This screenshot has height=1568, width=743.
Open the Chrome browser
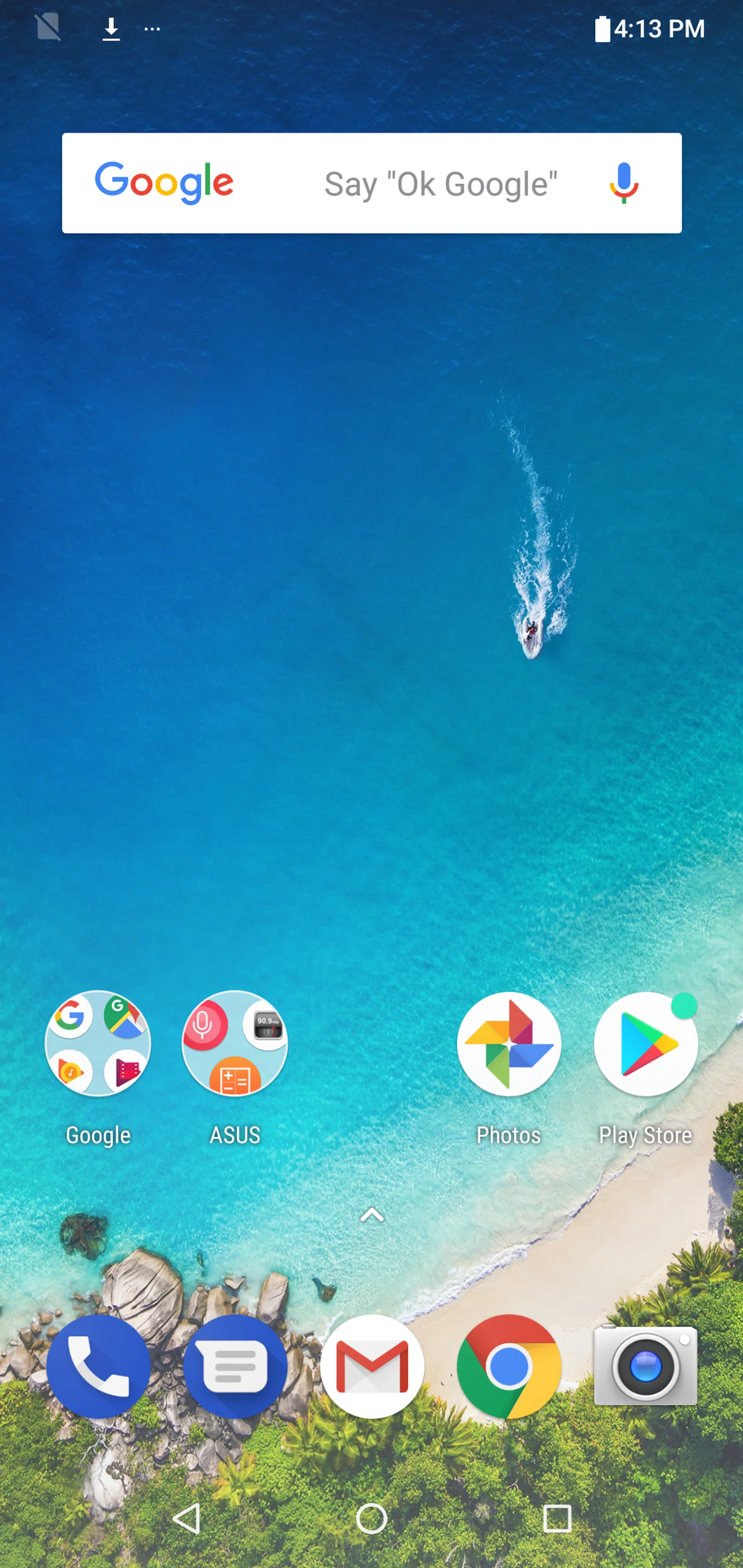(x=508, y=1366)
